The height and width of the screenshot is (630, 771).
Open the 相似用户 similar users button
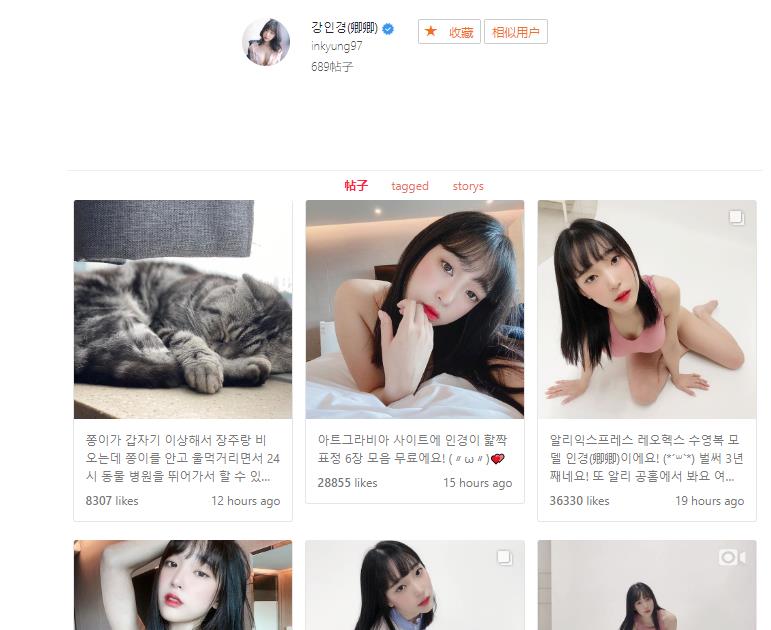click(x=515, y=32)
